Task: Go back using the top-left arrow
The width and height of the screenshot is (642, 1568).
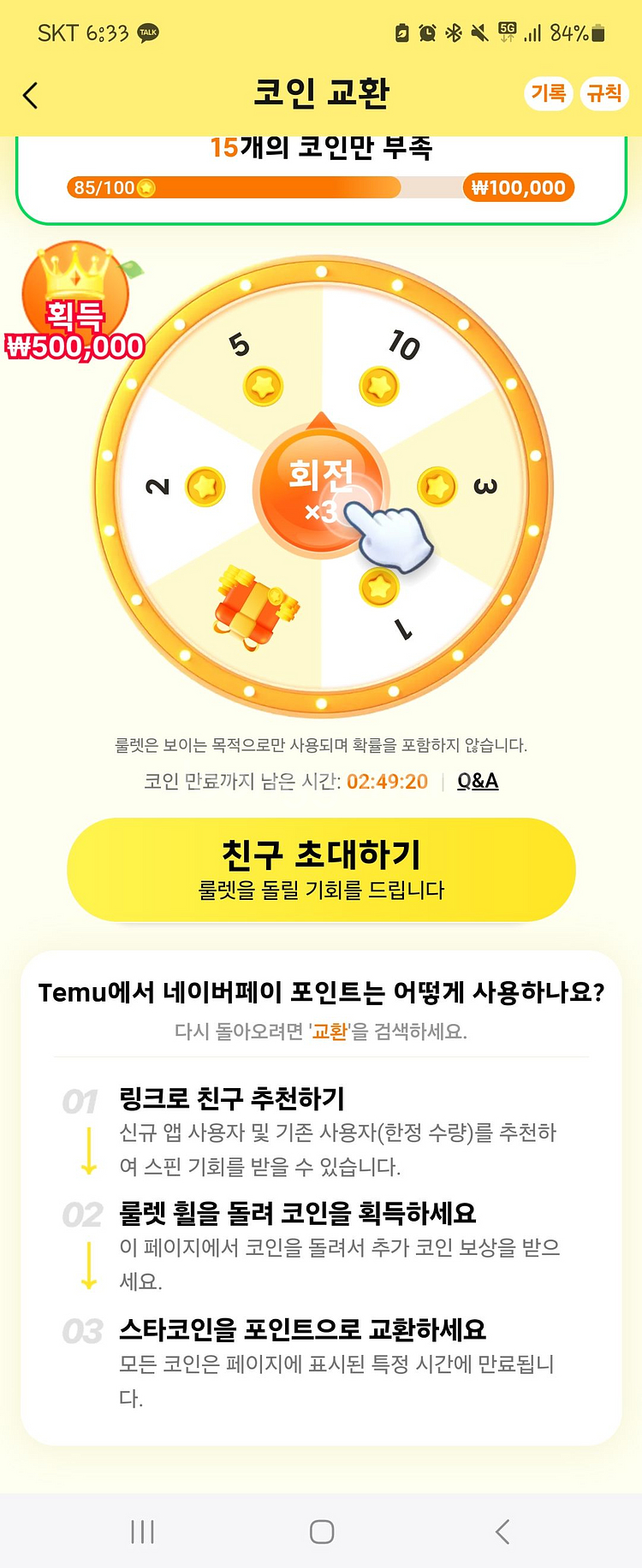Action: 31,95
